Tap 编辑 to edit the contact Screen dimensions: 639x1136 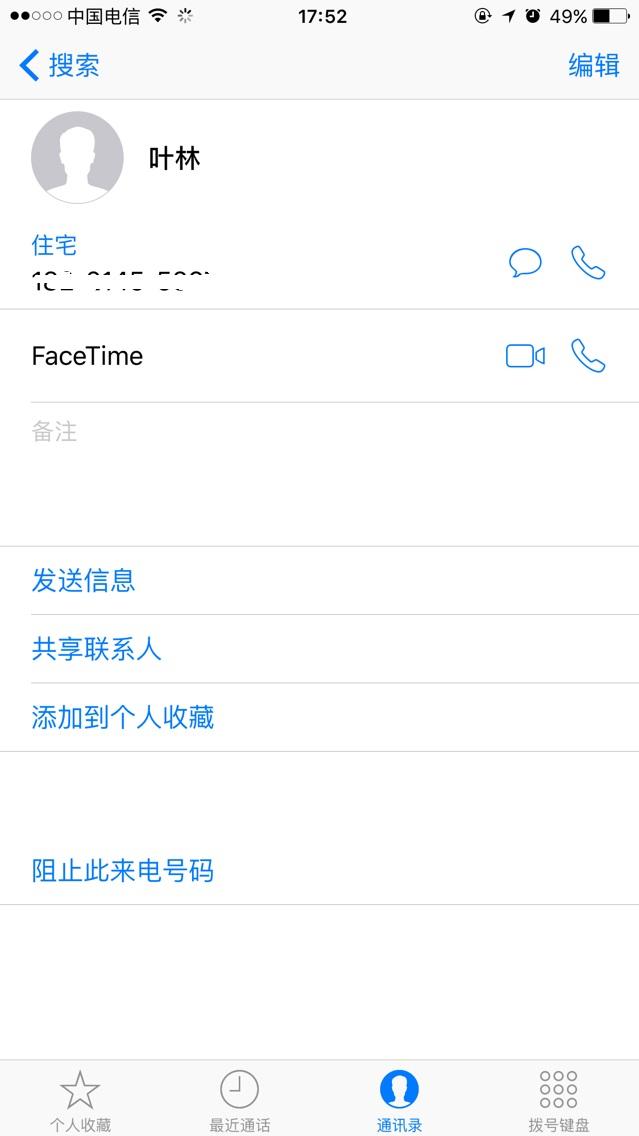coord(594,66)
